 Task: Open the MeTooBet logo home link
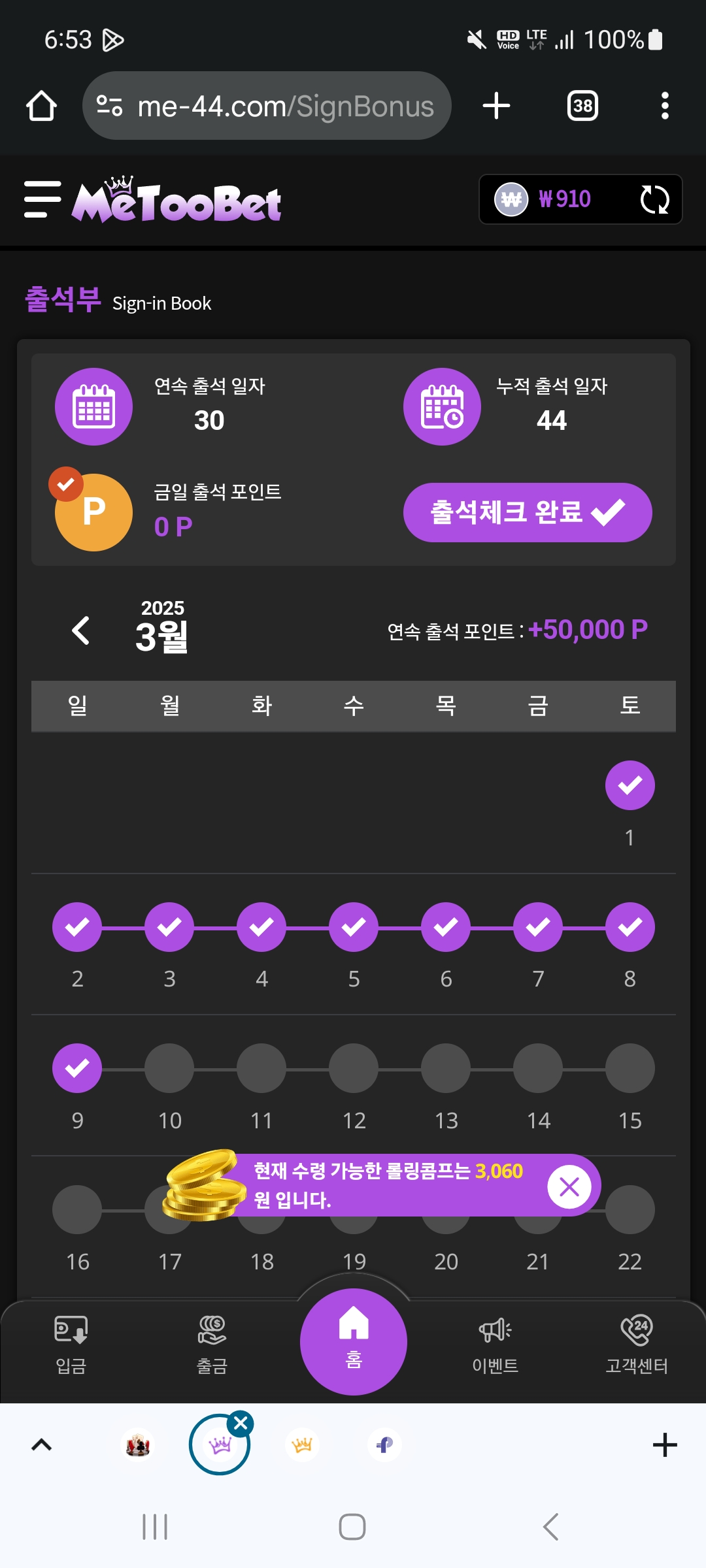coord(176,200)
